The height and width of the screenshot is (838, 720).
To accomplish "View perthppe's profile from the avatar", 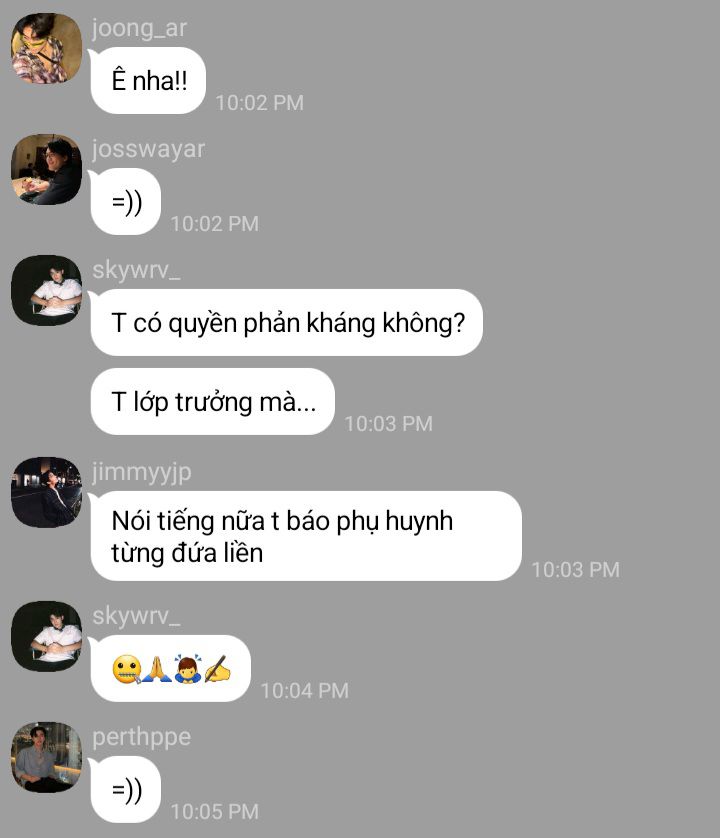I will click(x=46, y=757).
